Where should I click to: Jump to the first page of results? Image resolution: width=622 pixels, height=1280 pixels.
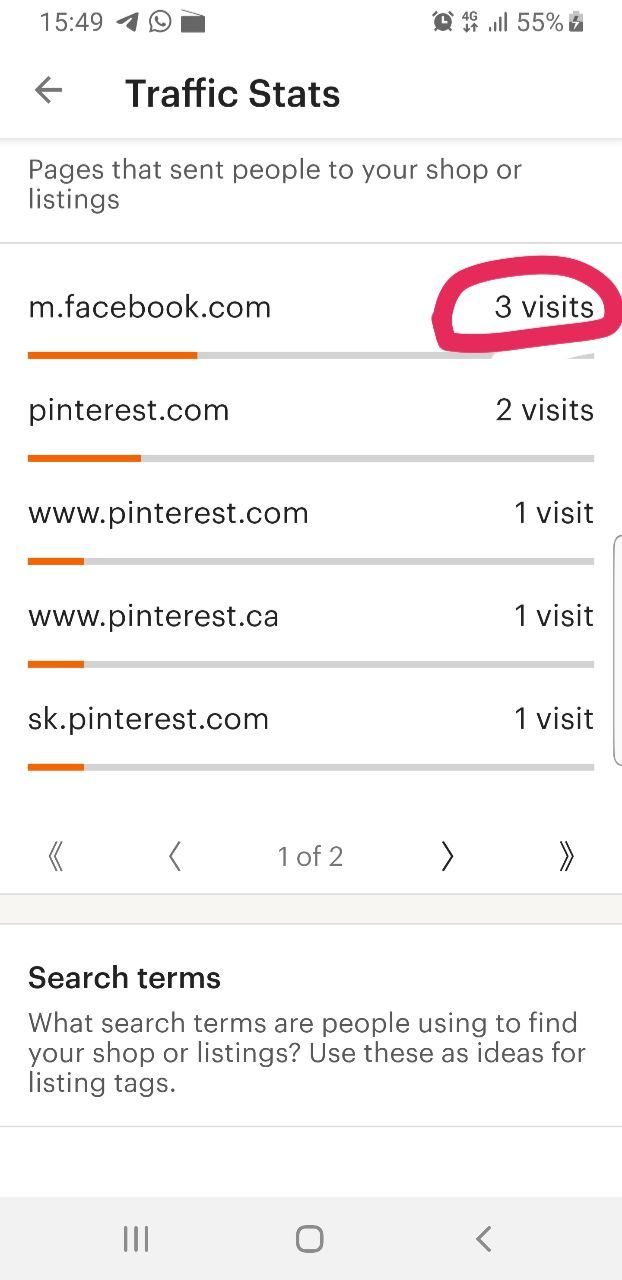56,856
